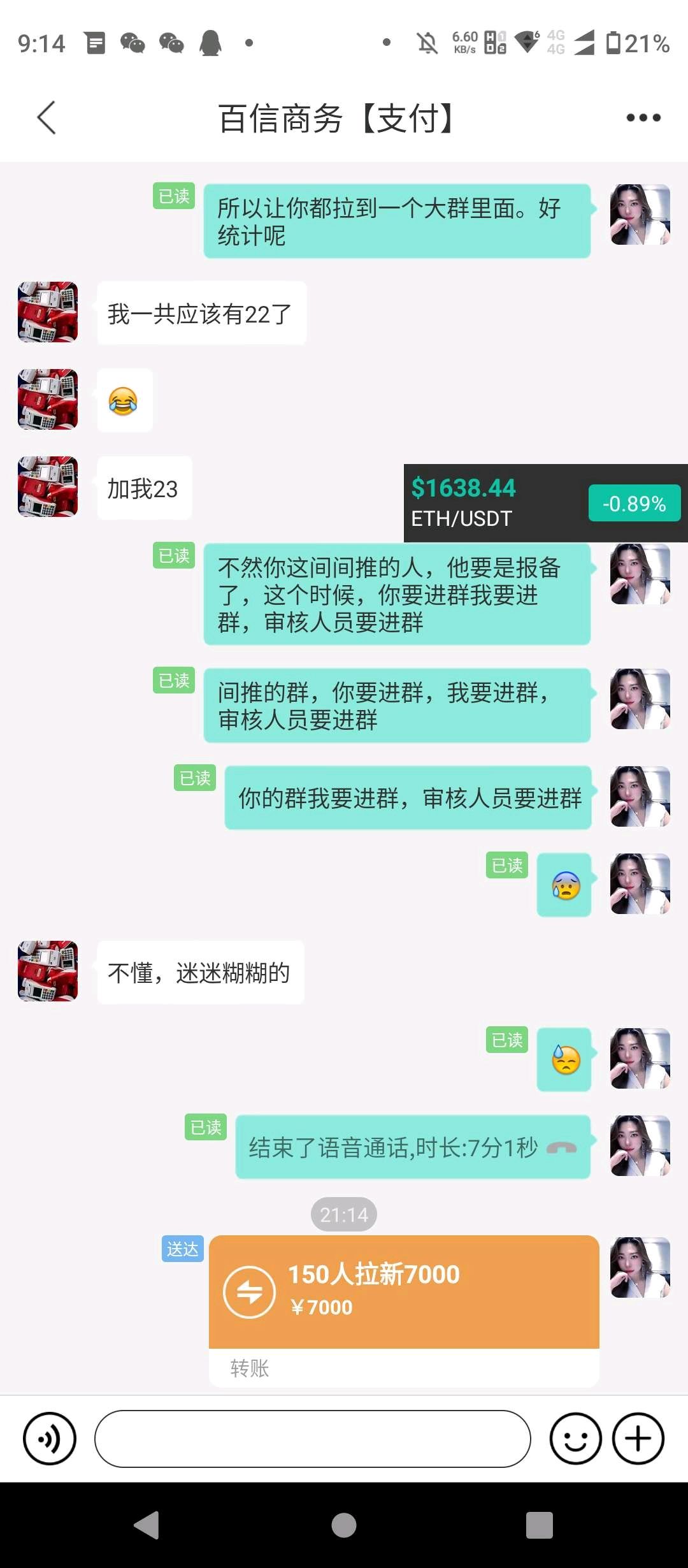Viewport: 688px width, 1568px height.
Task: Go back from the 百信商务 chat
Action: pyautogui.click(x=47, y=118)
